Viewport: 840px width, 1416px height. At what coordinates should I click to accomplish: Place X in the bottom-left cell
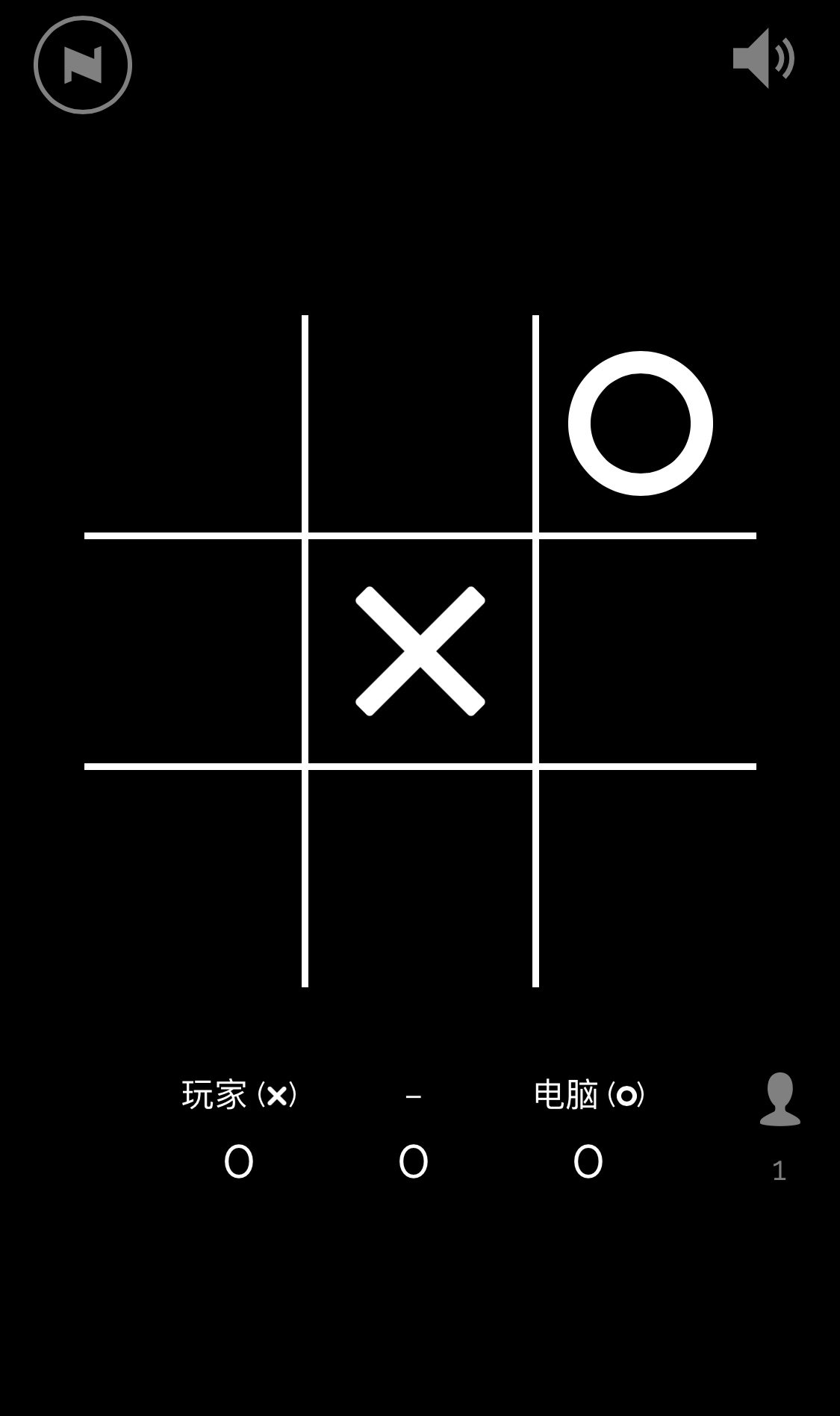point(193,878)
